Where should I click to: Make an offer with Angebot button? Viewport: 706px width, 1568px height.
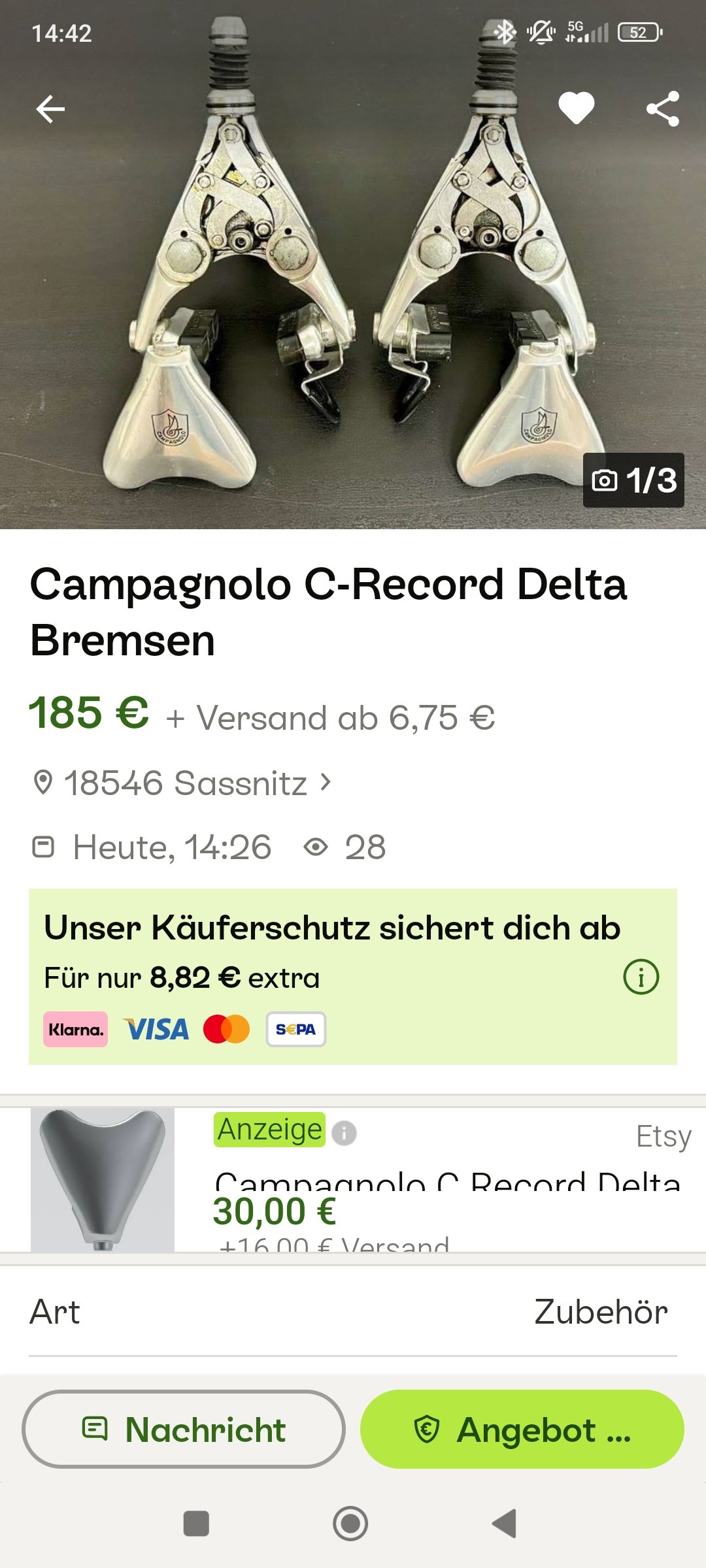[x=522, y=1429]
